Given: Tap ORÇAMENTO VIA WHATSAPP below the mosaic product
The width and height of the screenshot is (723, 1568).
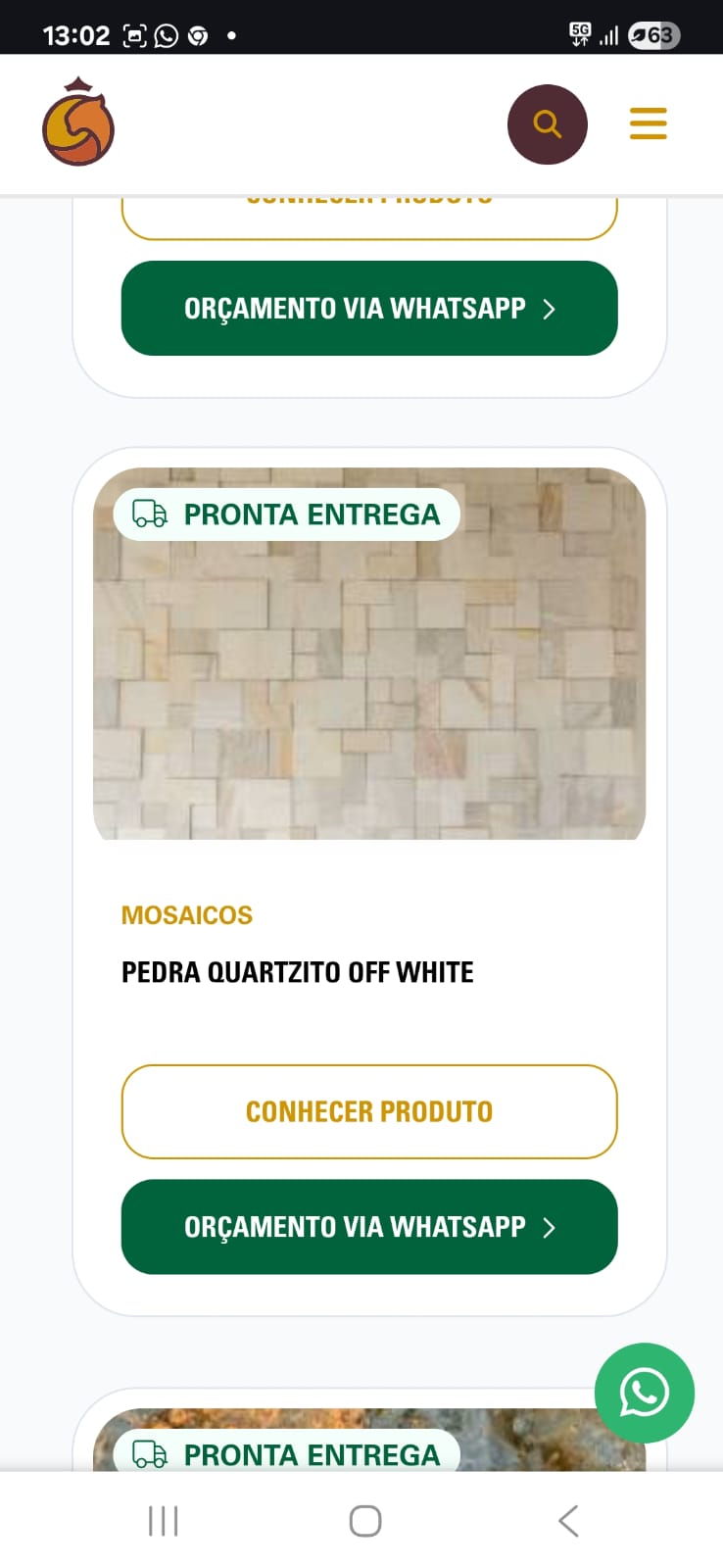Looking at the screenshot, I should coord(368,1227).
